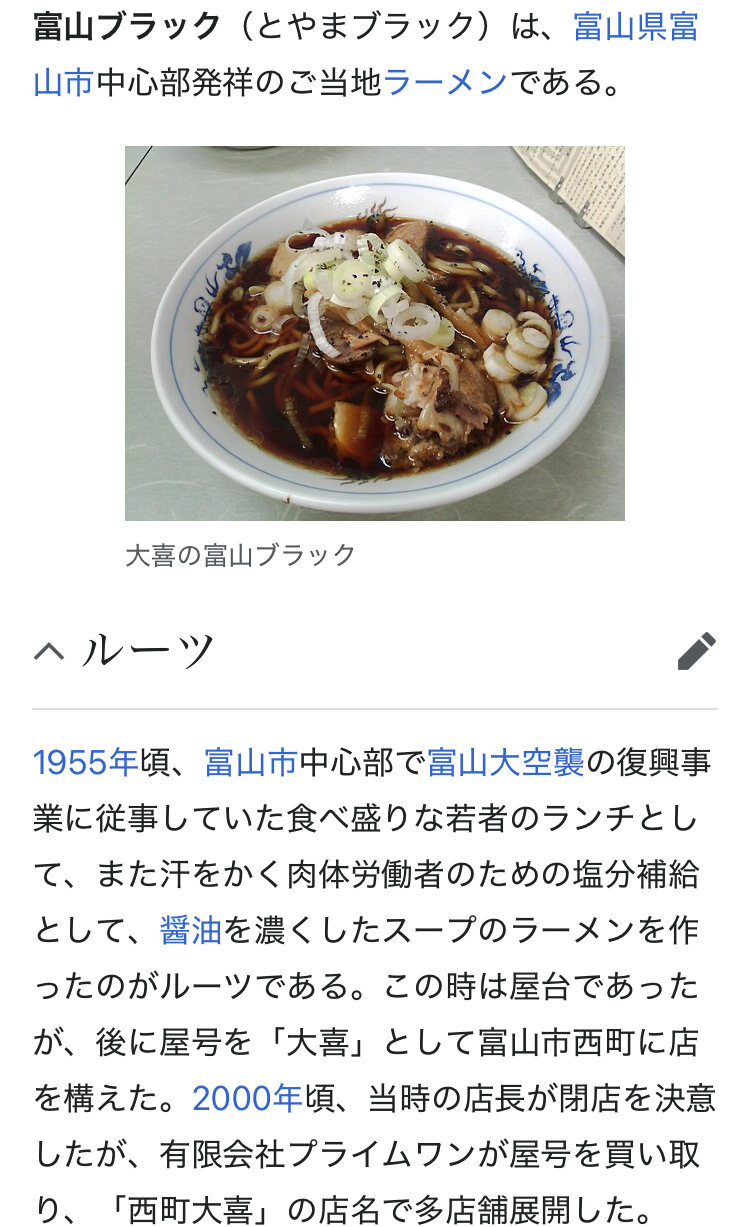750x1227 pixels.
Task: View the 大喜の富山ブラック ramen photo
Action: [x=374, y=333]
